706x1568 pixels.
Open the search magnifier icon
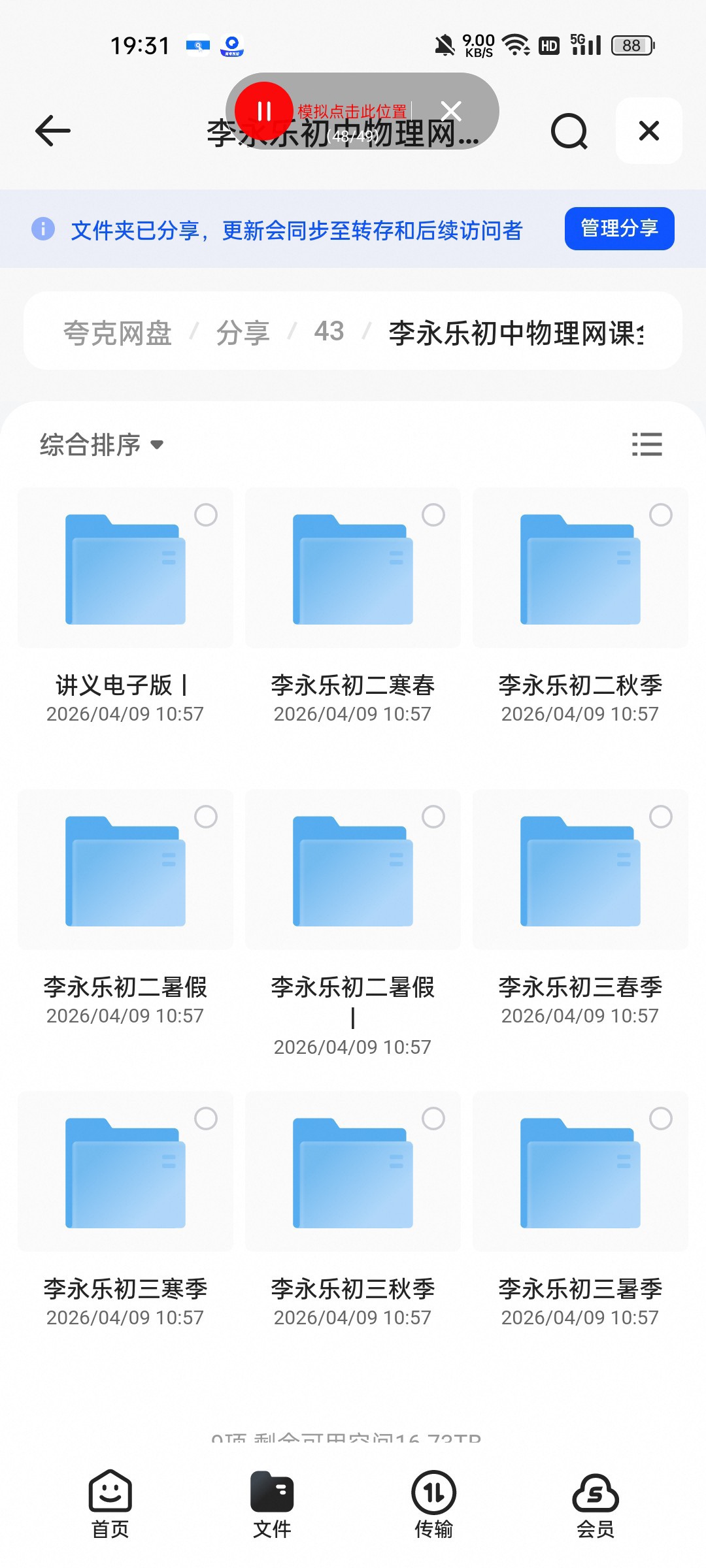[569, 131]
